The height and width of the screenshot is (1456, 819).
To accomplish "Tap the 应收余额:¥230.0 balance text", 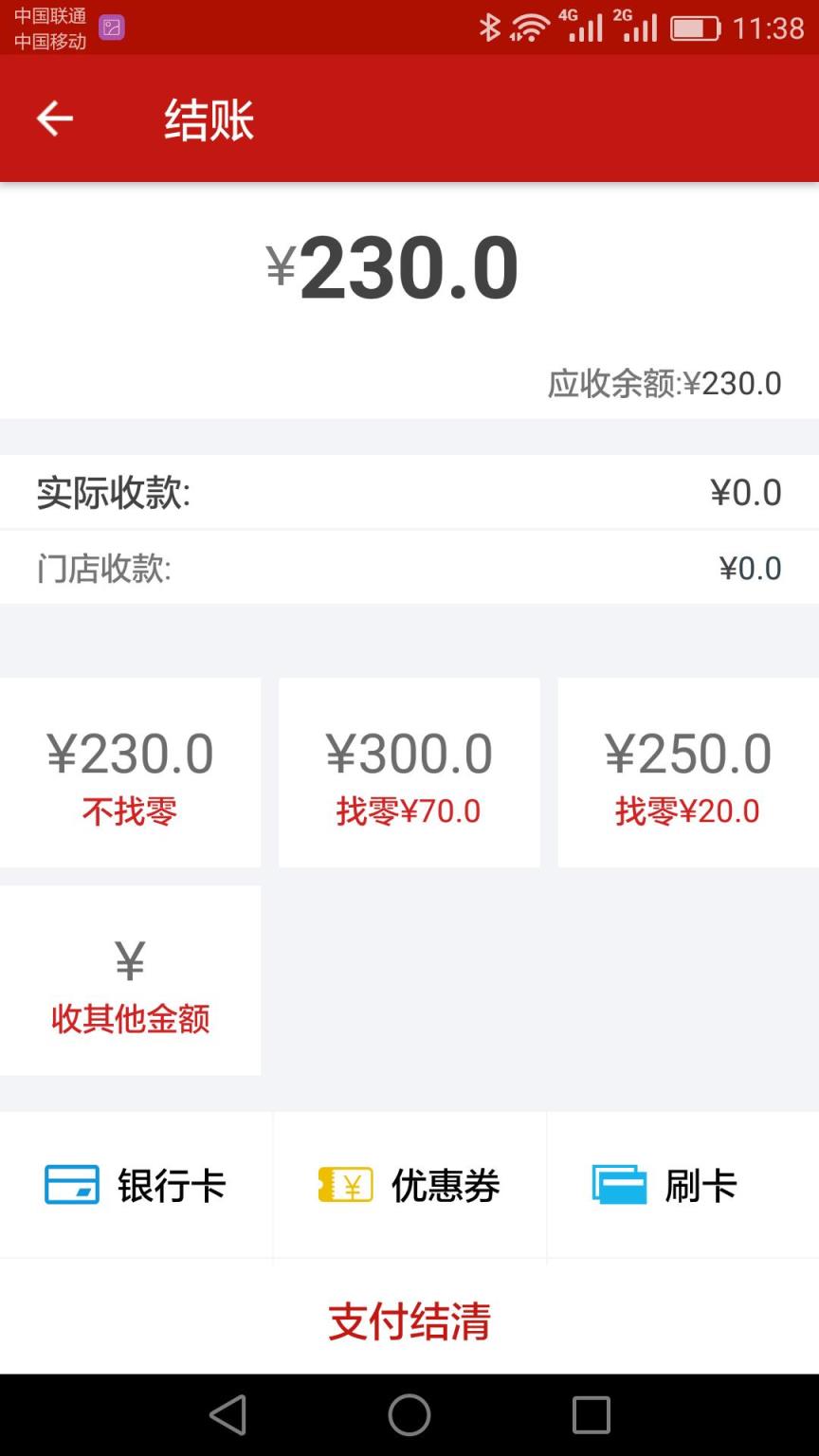I will [x=664, y=383].
